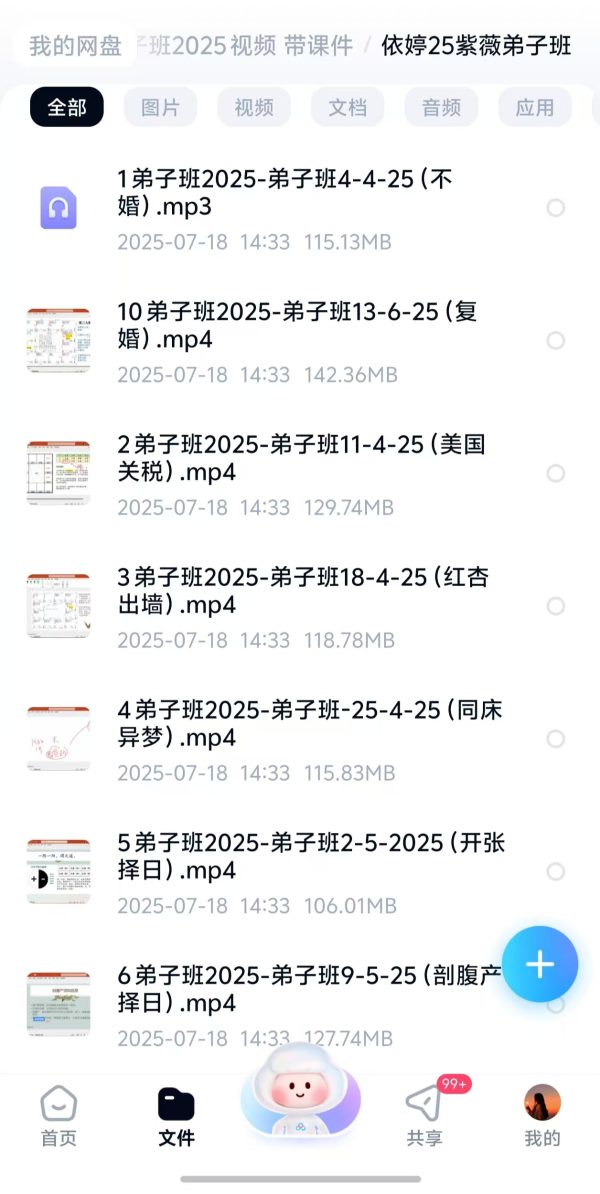Open the AI assistant robot button
Viewport: 600px width, 1194px height.
[x=301, y=1095]
